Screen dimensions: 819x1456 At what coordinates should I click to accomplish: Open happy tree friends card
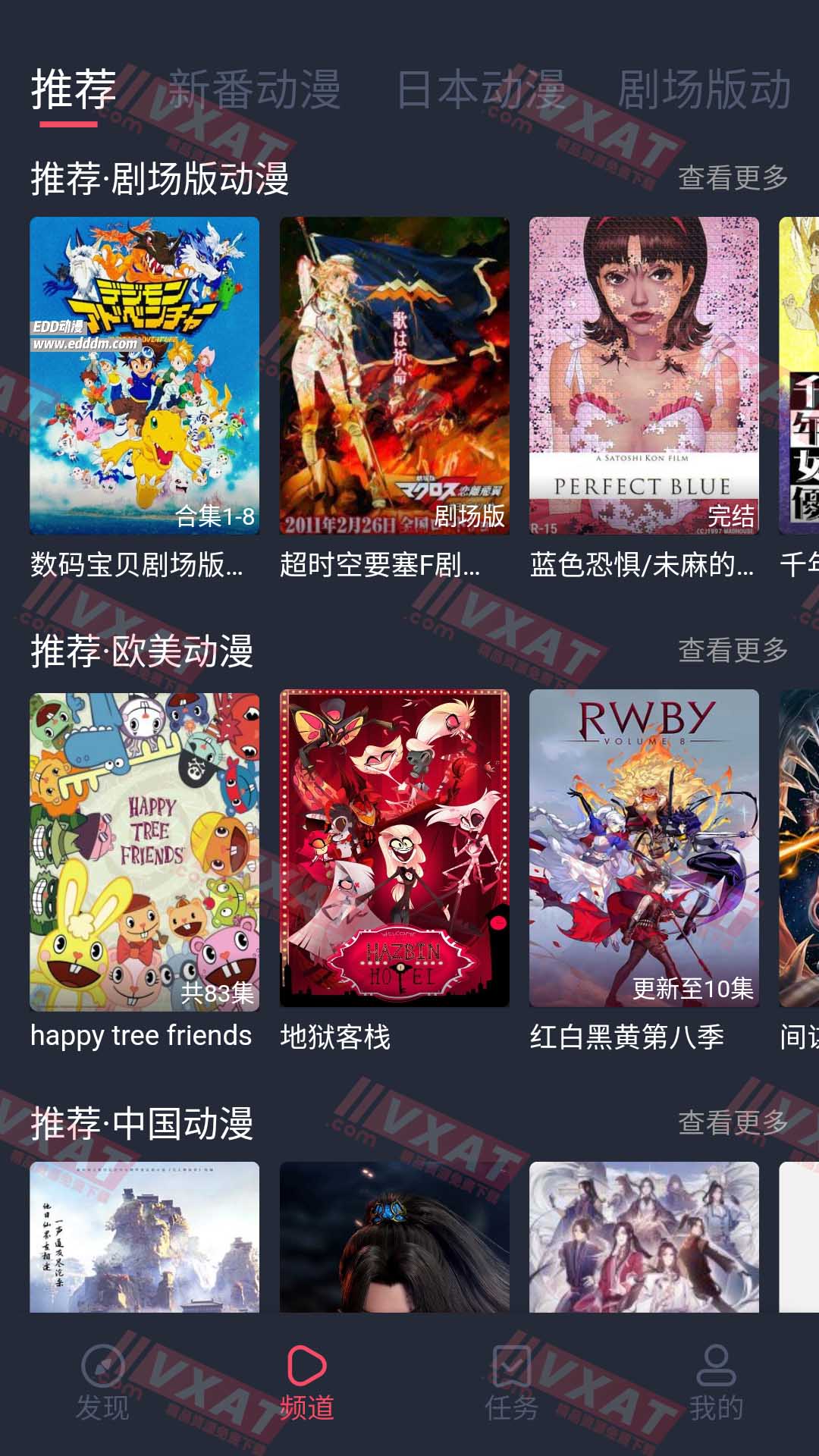[144, 849]
